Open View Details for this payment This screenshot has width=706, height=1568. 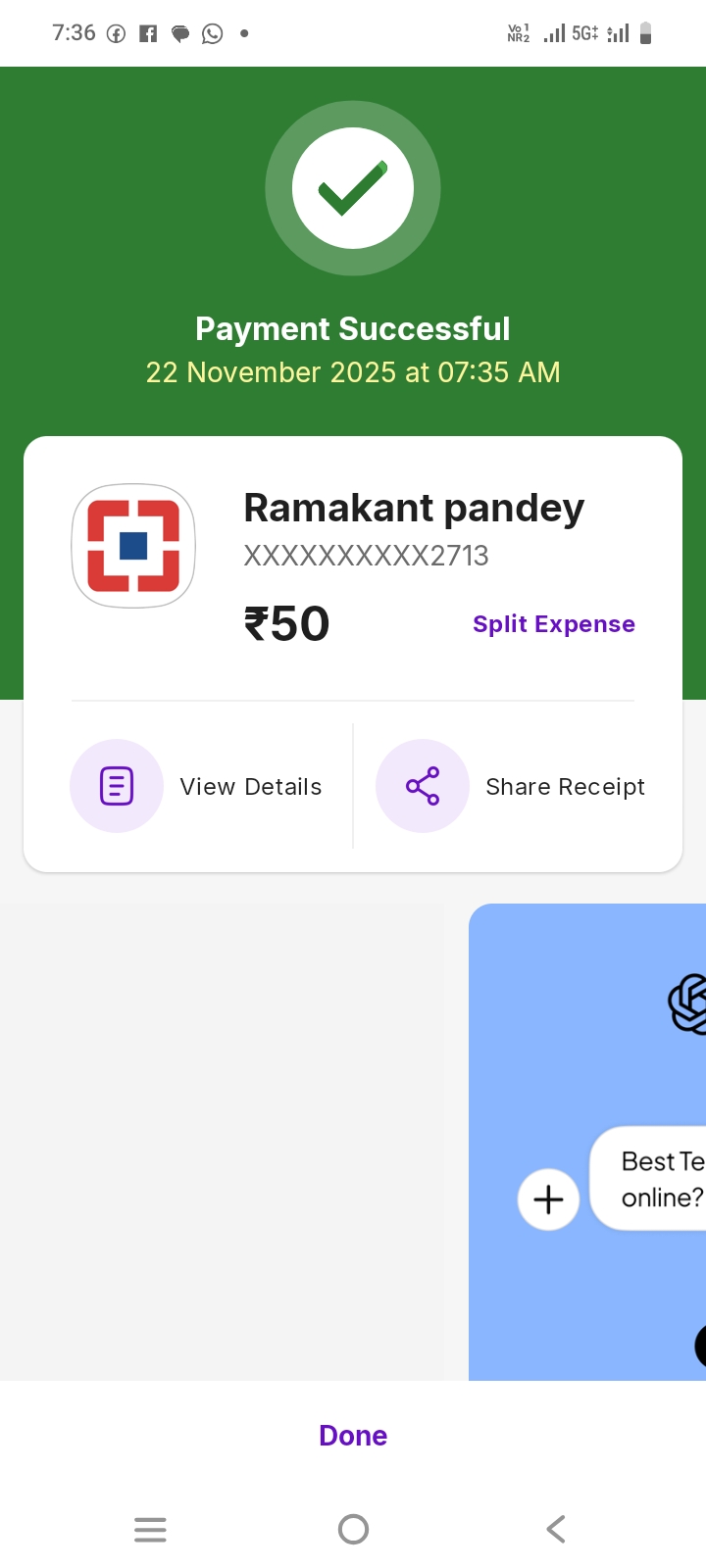tap(196, 786)
